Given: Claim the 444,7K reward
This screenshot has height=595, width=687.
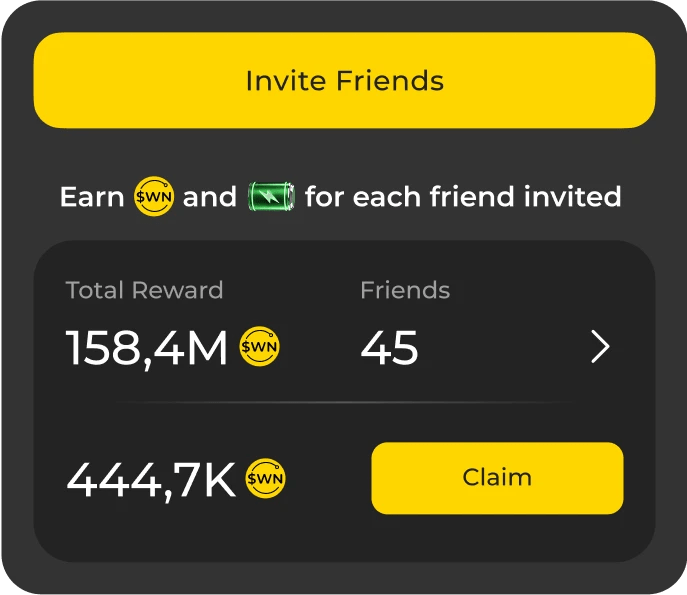Looking at the screenshot, I should coord(497,478).
